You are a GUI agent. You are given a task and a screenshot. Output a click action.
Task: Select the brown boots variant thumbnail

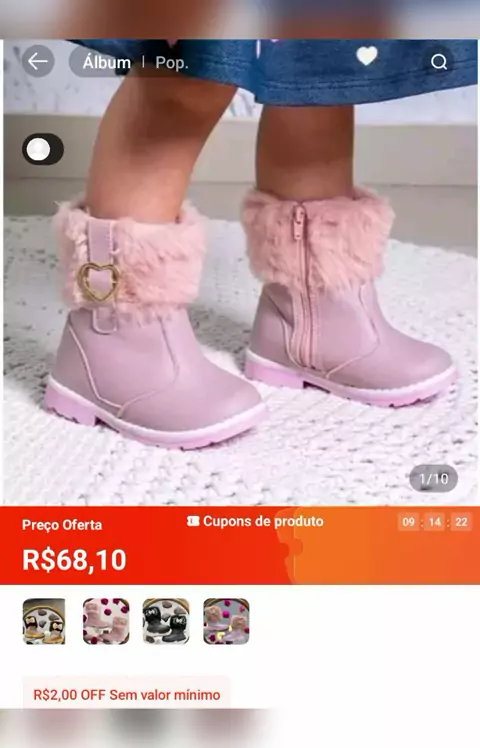click(44, 622)
